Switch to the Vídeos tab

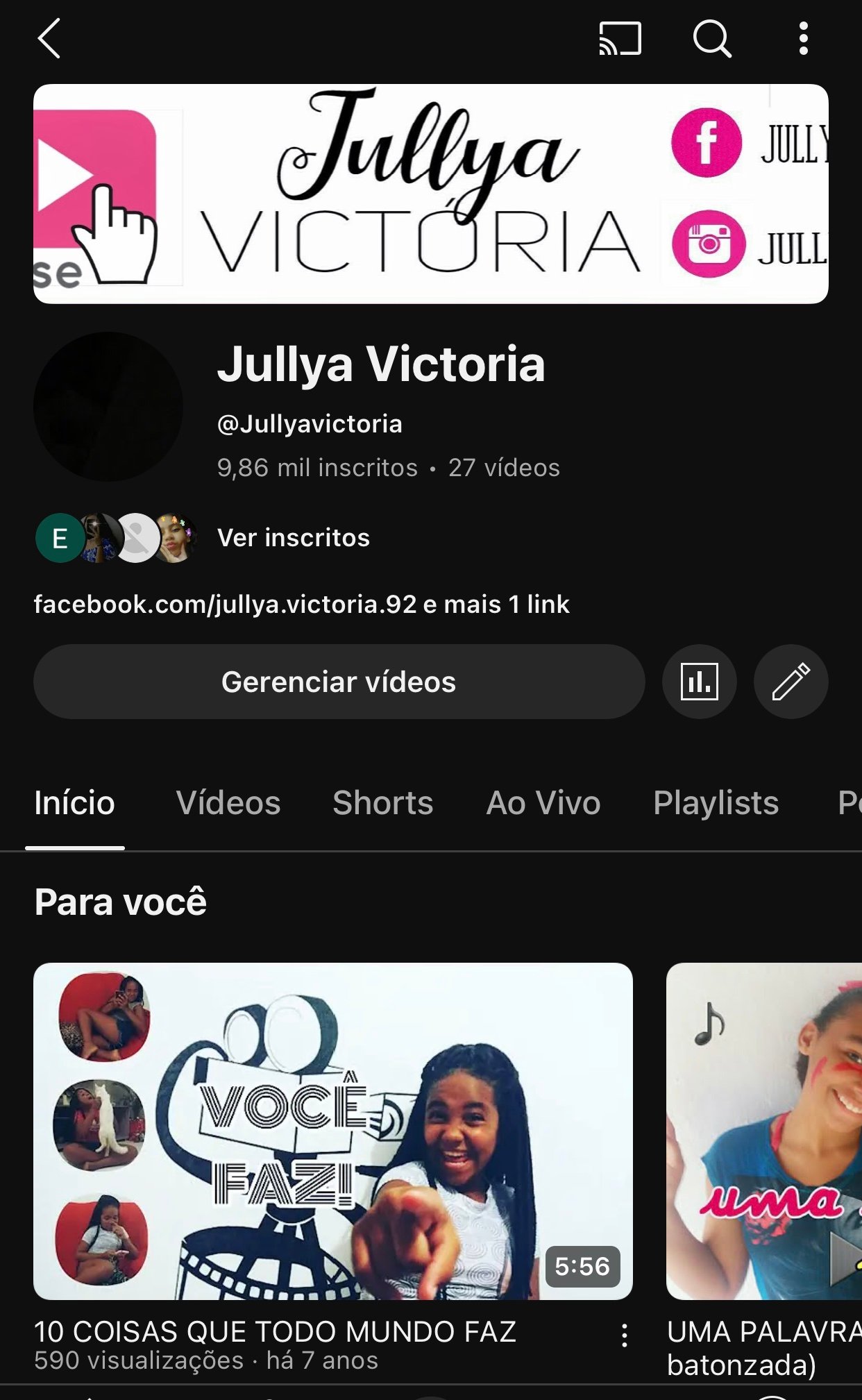[x=228, y=803]
